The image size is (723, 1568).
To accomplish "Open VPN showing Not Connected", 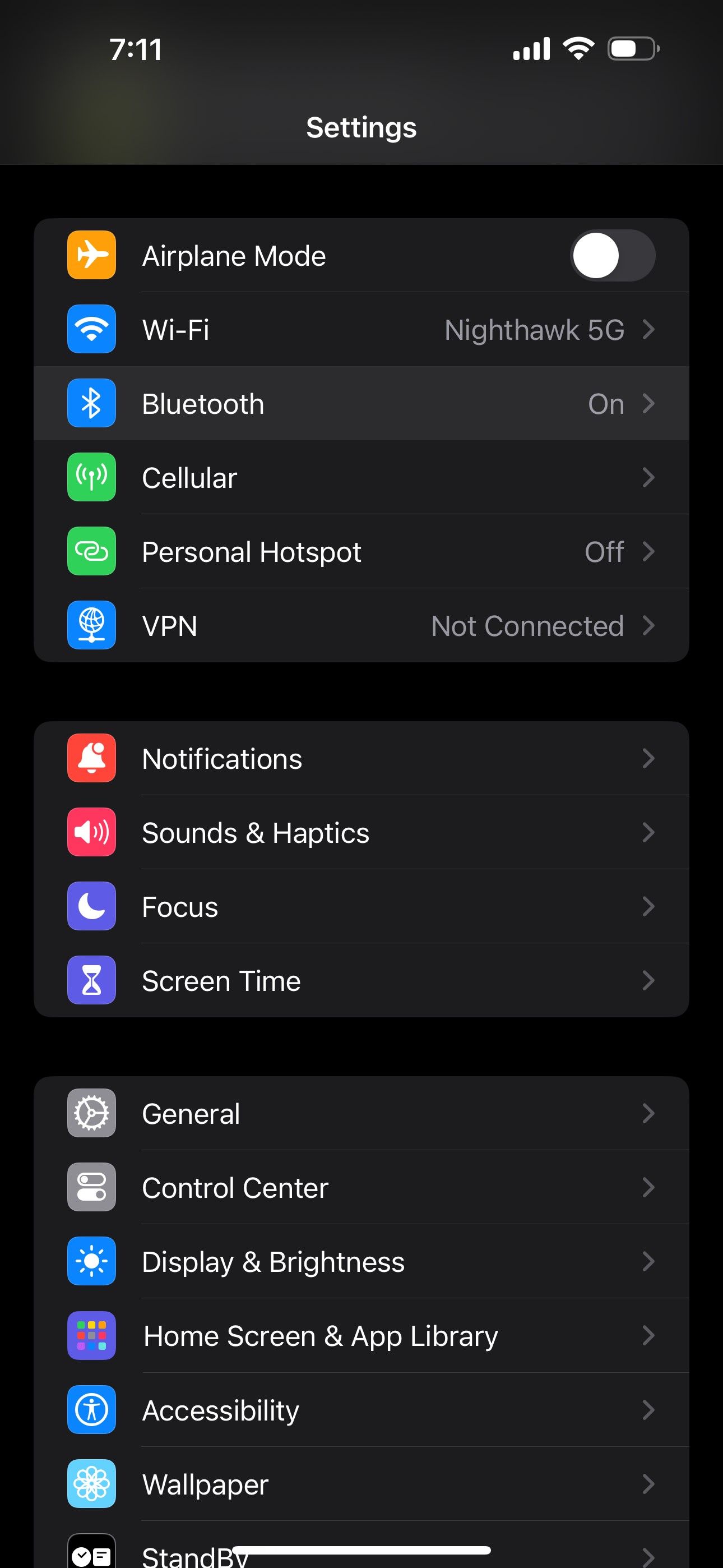I will [x=361, y=626].
